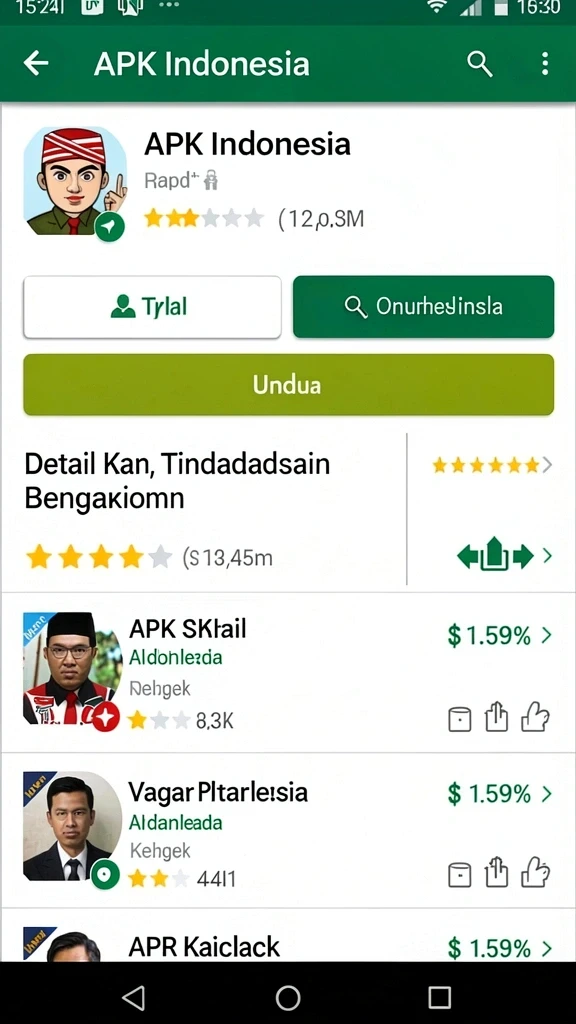Open the APR Kaiclack list item
Screen dimensions: 576x1024
(288, 936)
